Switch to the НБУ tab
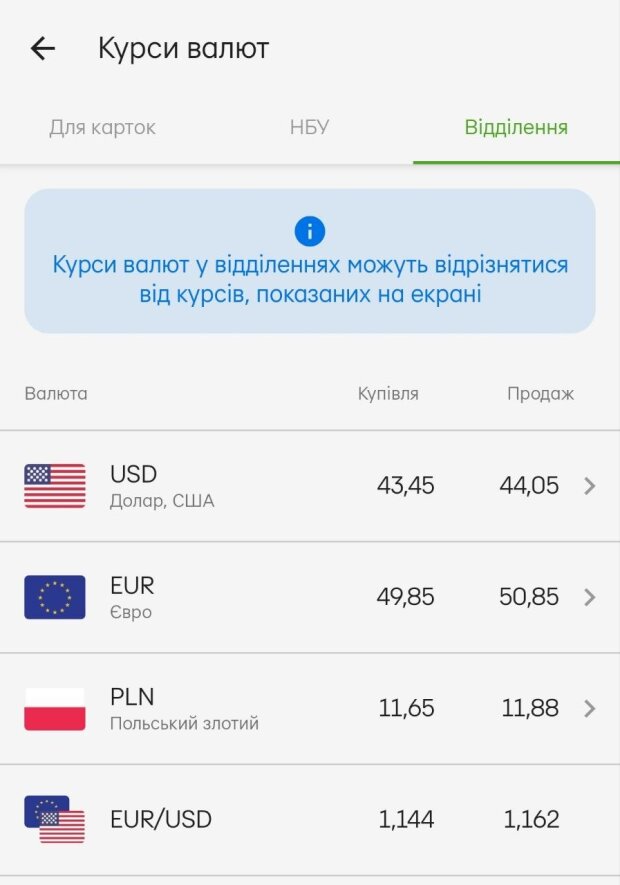 309,128
